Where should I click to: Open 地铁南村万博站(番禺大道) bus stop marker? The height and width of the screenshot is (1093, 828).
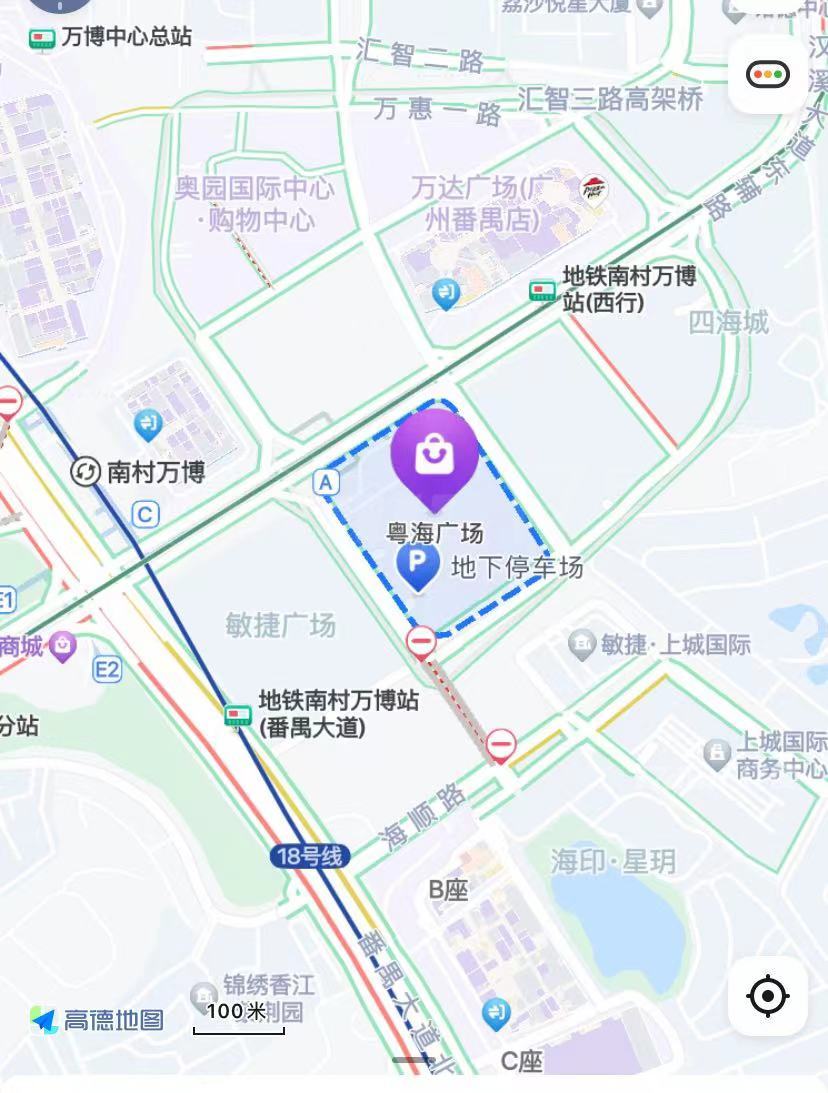pos(238,714)
